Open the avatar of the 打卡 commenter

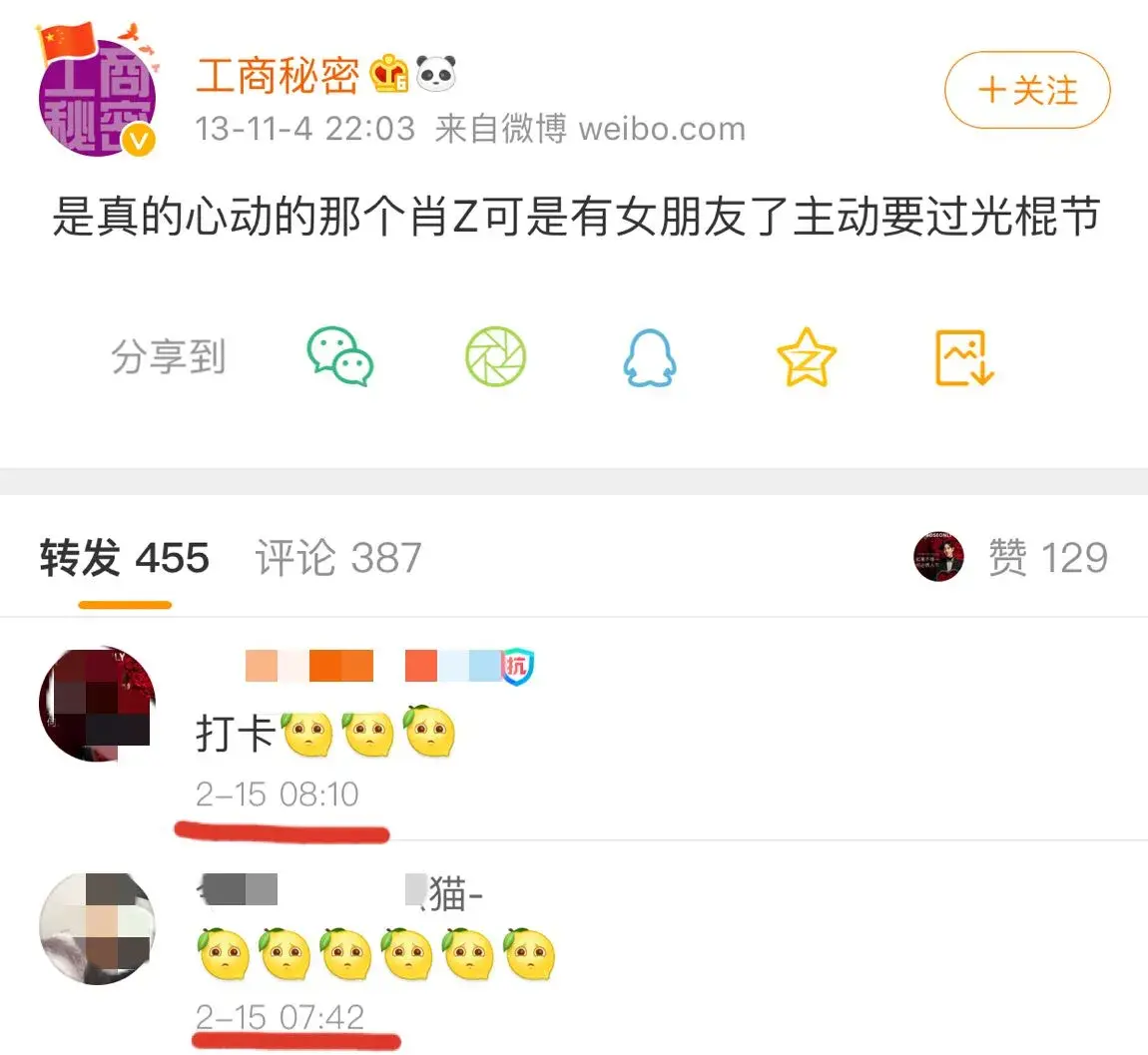[x=97, y=704]
